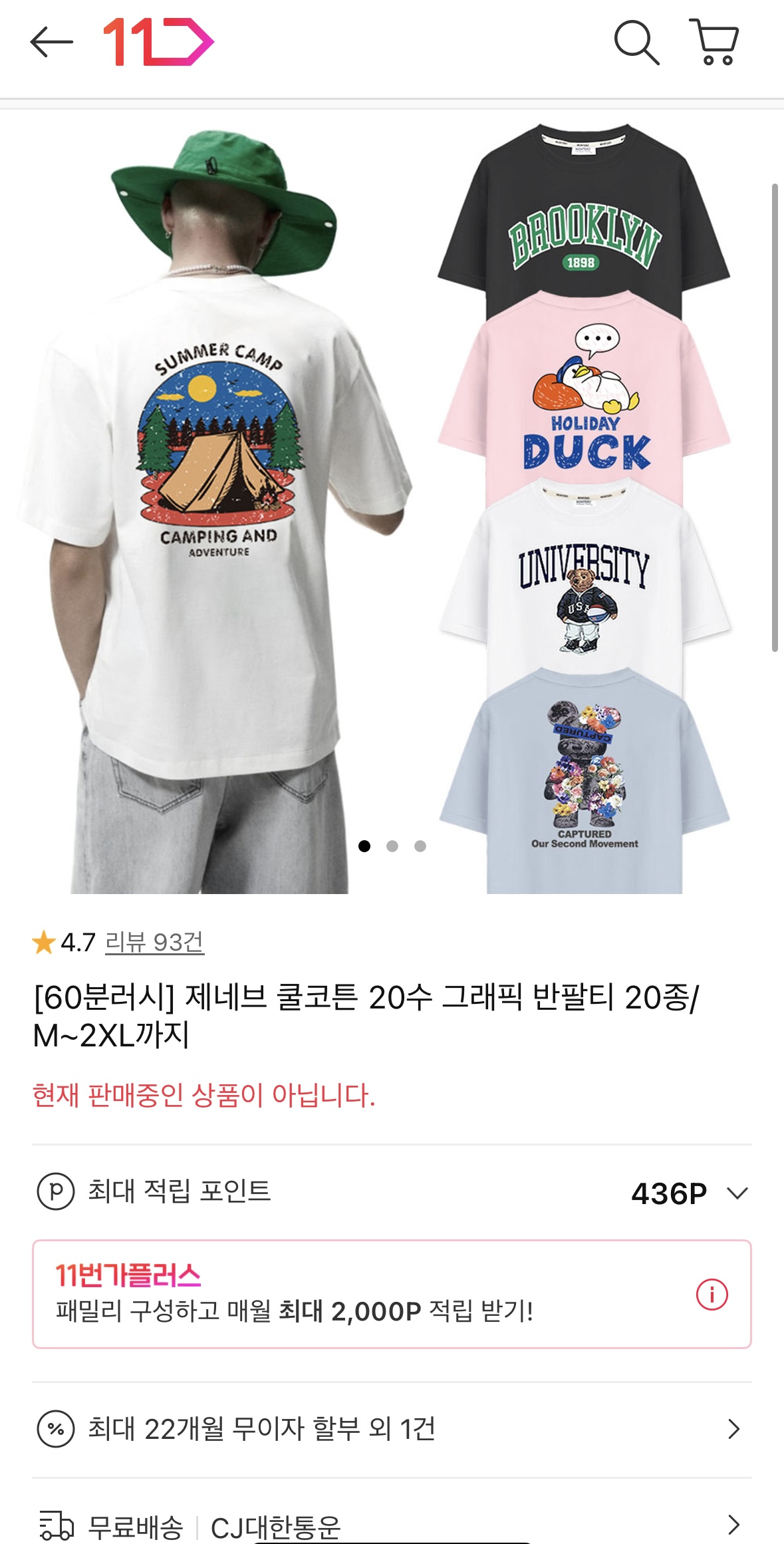The image size is (784, 1544).
Task: Open the shopping cart
Action: point(714,43)
